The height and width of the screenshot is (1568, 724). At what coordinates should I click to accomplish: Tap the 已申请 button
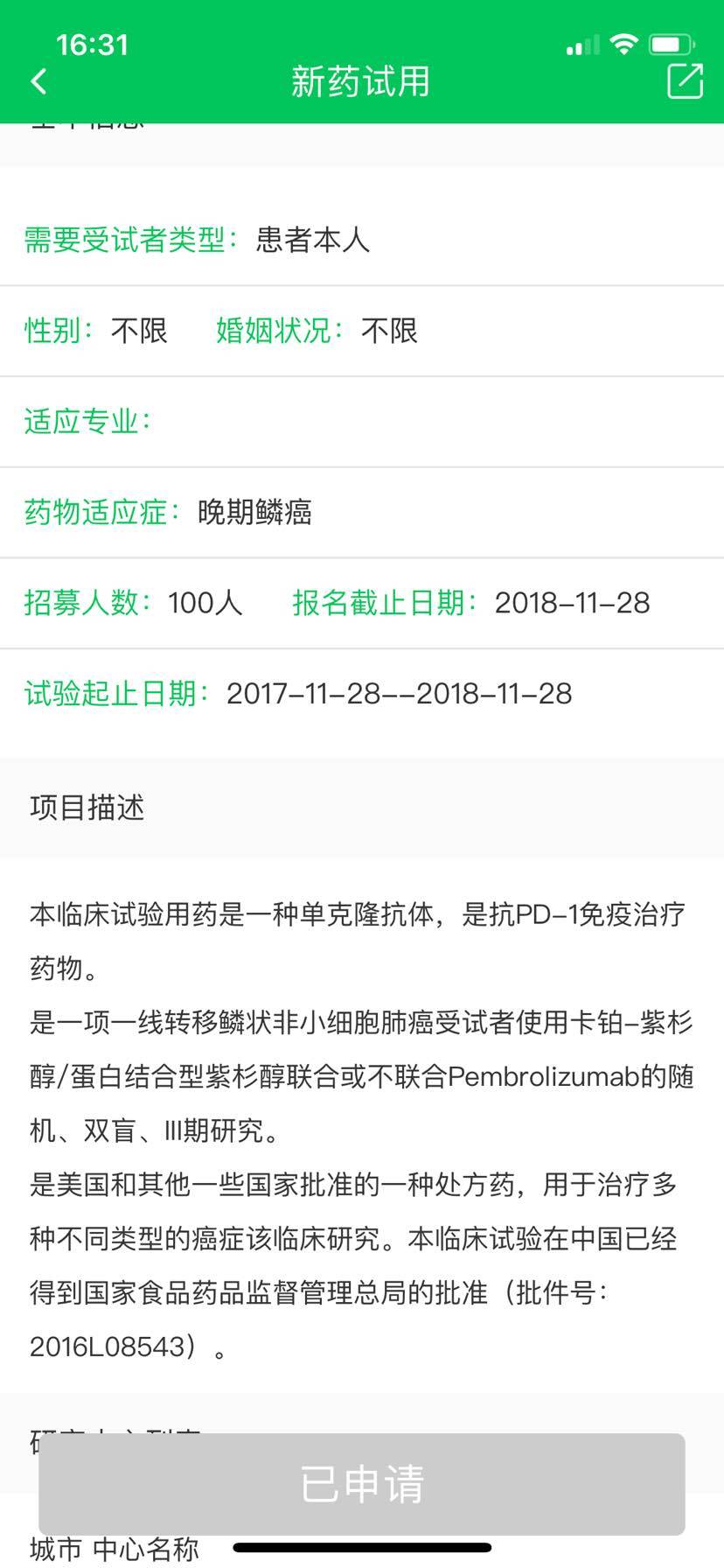coord(361,1484)
